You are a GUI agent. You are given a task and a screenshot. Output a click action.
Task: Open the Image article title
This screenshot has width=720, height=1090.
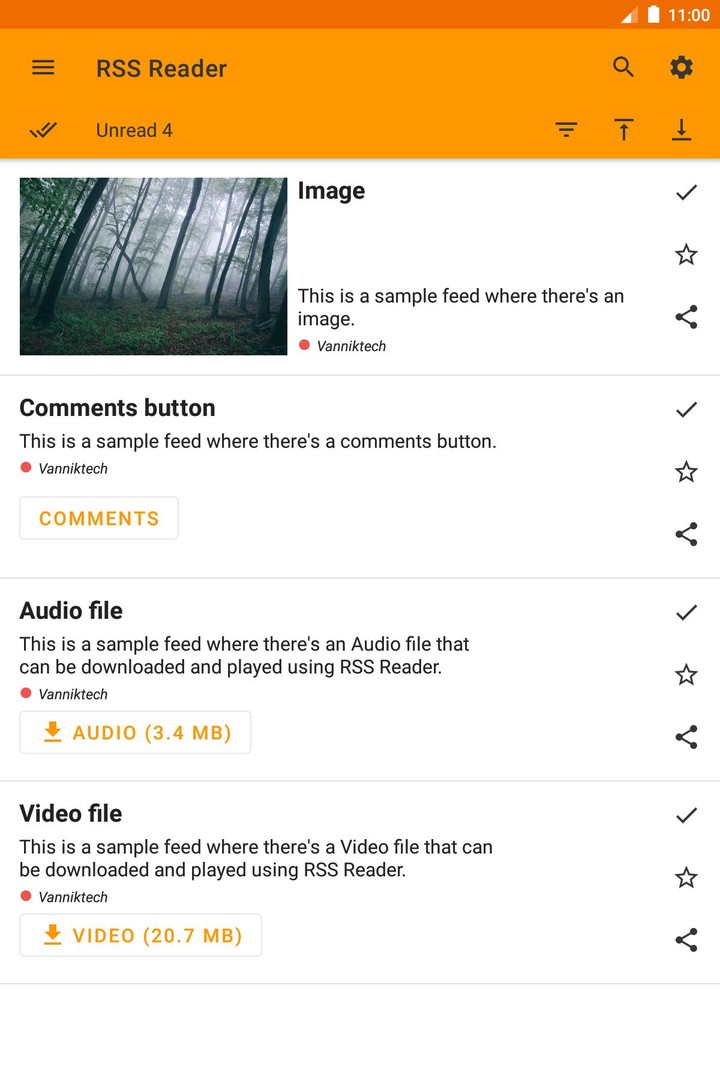coord(331,191)
